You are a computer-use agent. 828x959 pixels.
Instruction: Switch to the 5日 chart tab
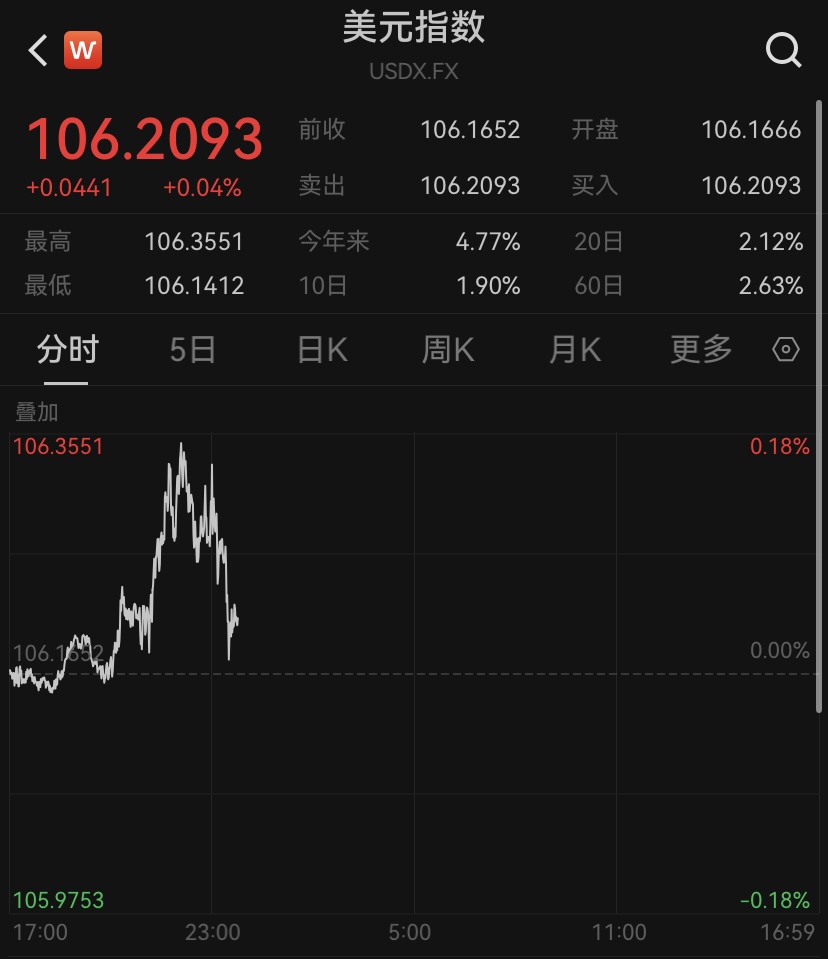coord(192,349)
